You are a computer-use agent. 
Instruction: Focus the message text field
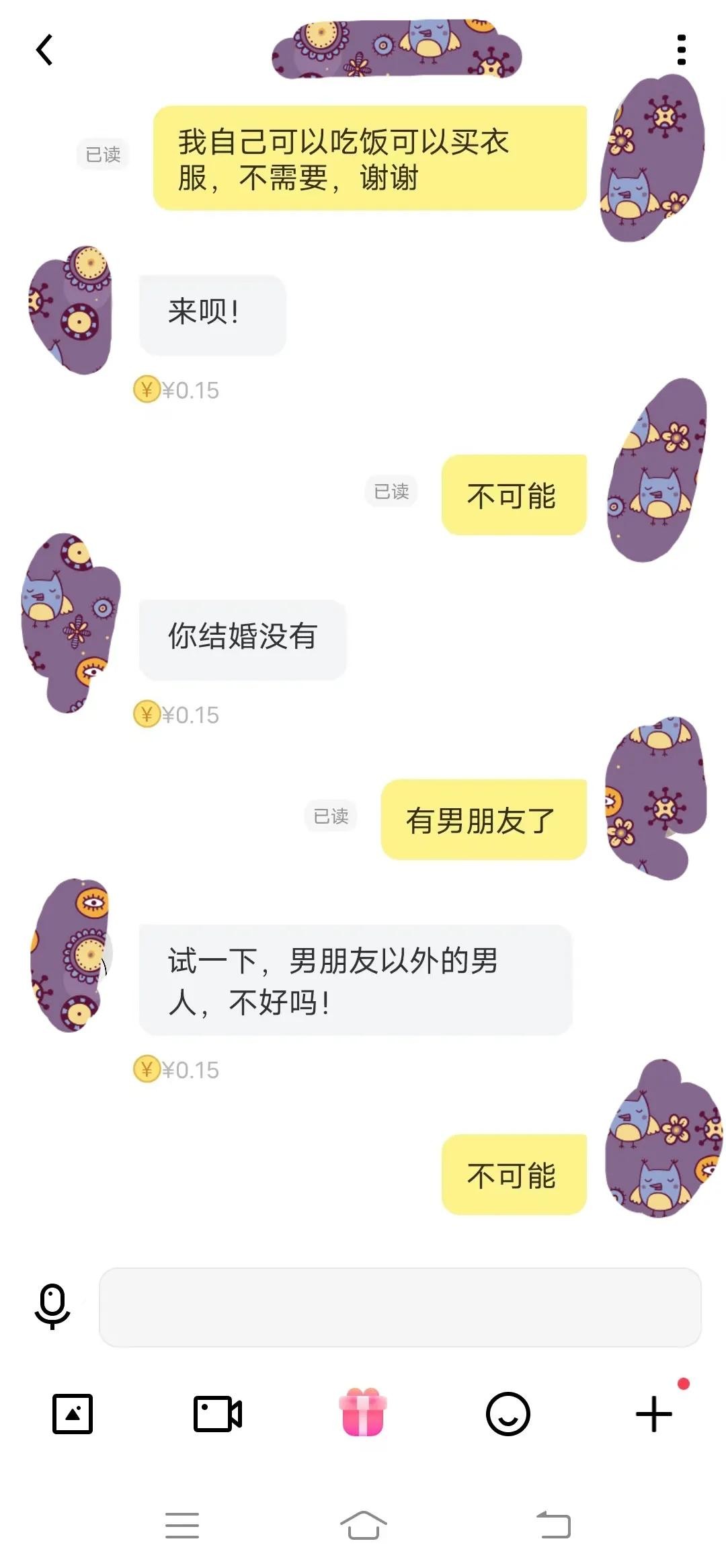tap(400, 1307)
